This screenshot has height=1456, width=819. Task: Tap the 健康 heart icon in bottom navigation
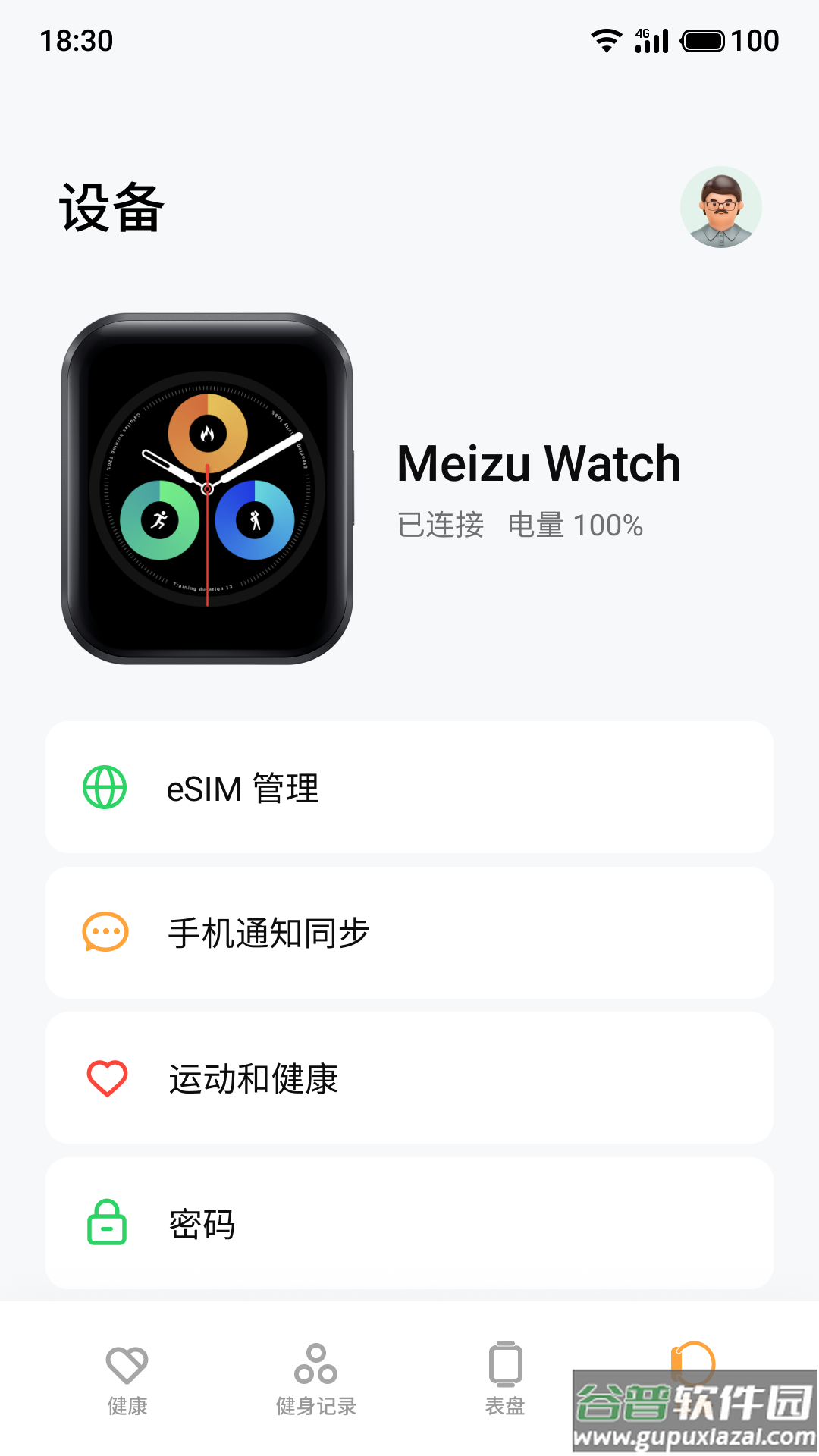tap(127, 1365)
